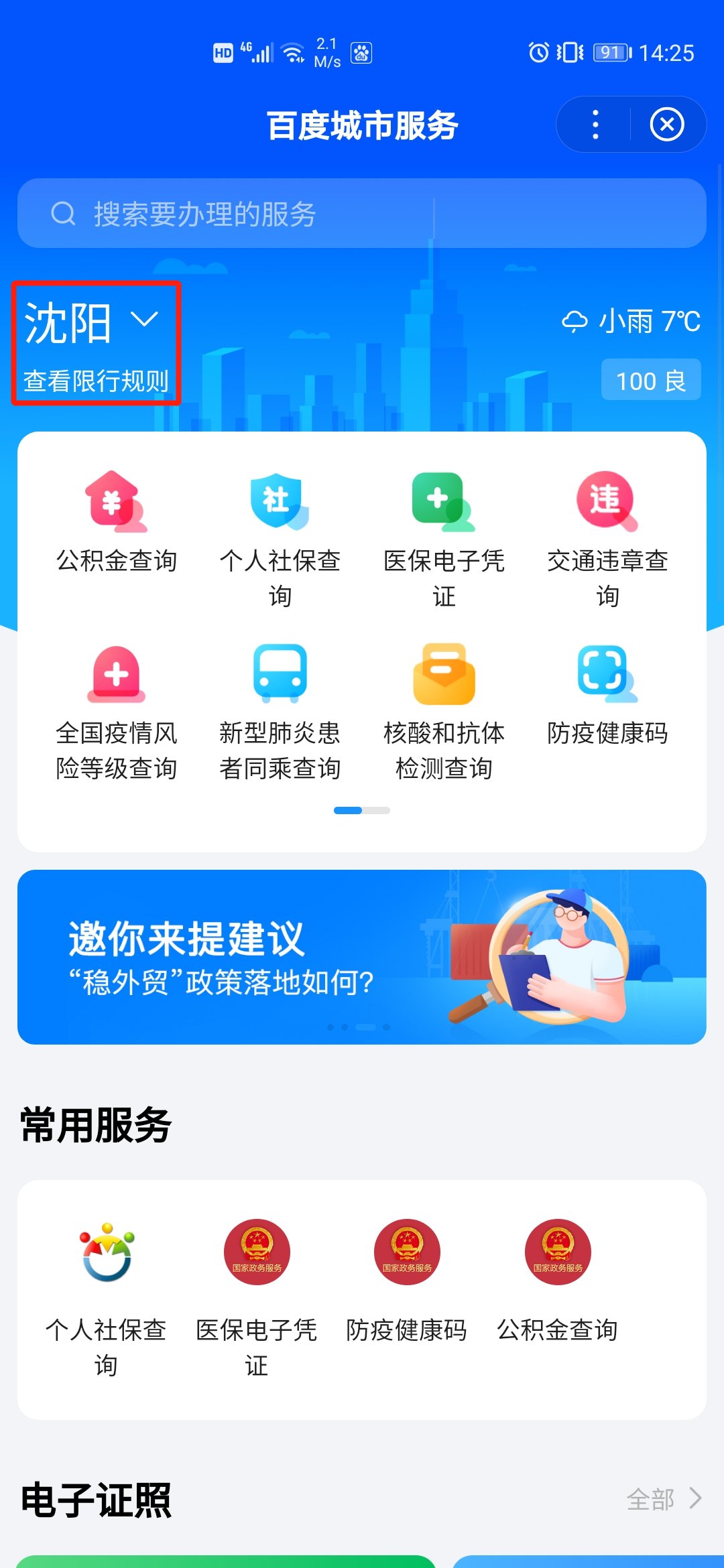This screenshot has width=724, height=1568.
Task: Open 核酸和抗体检测查询 service
Action: point(444,710)
